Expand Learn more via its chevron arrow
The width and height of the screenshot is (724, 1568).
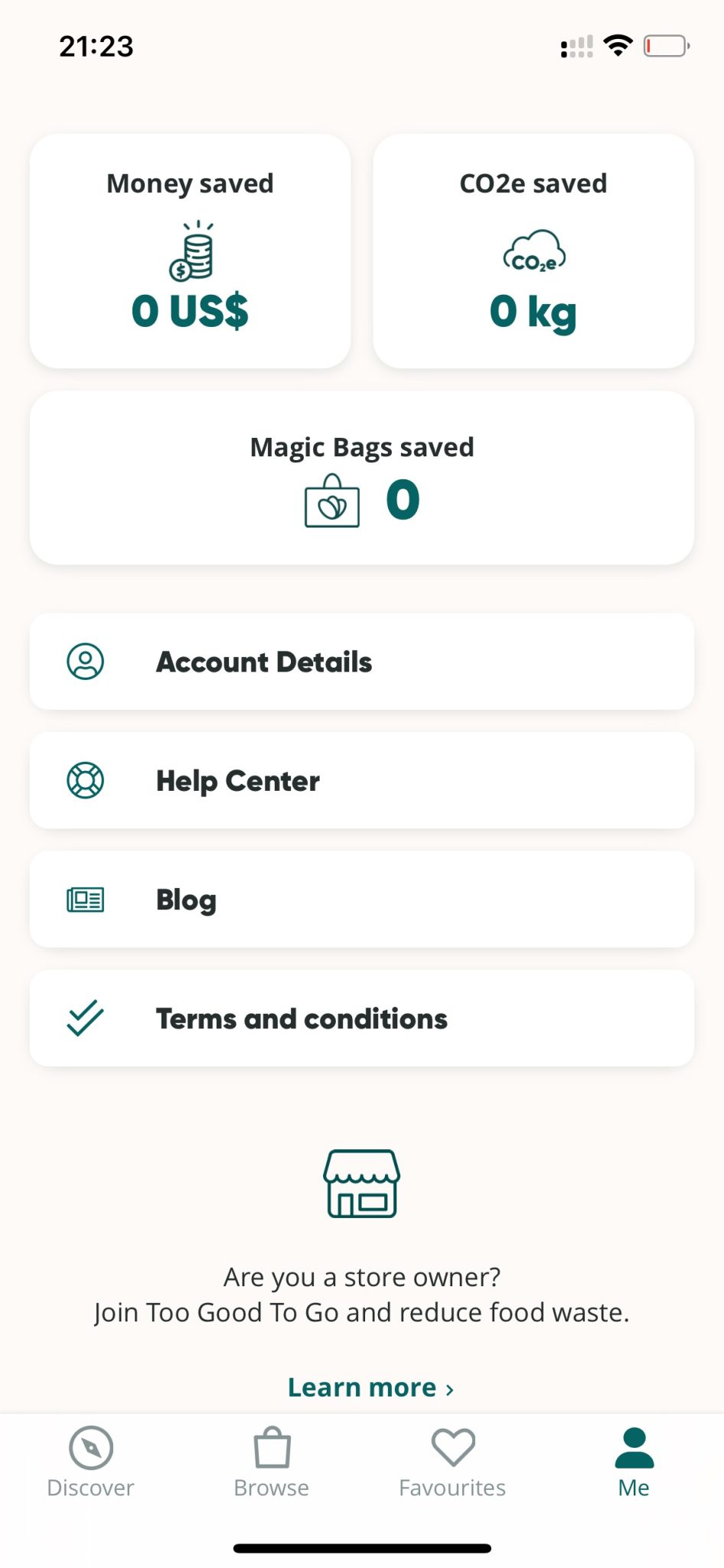click(x=448, y=1387)
